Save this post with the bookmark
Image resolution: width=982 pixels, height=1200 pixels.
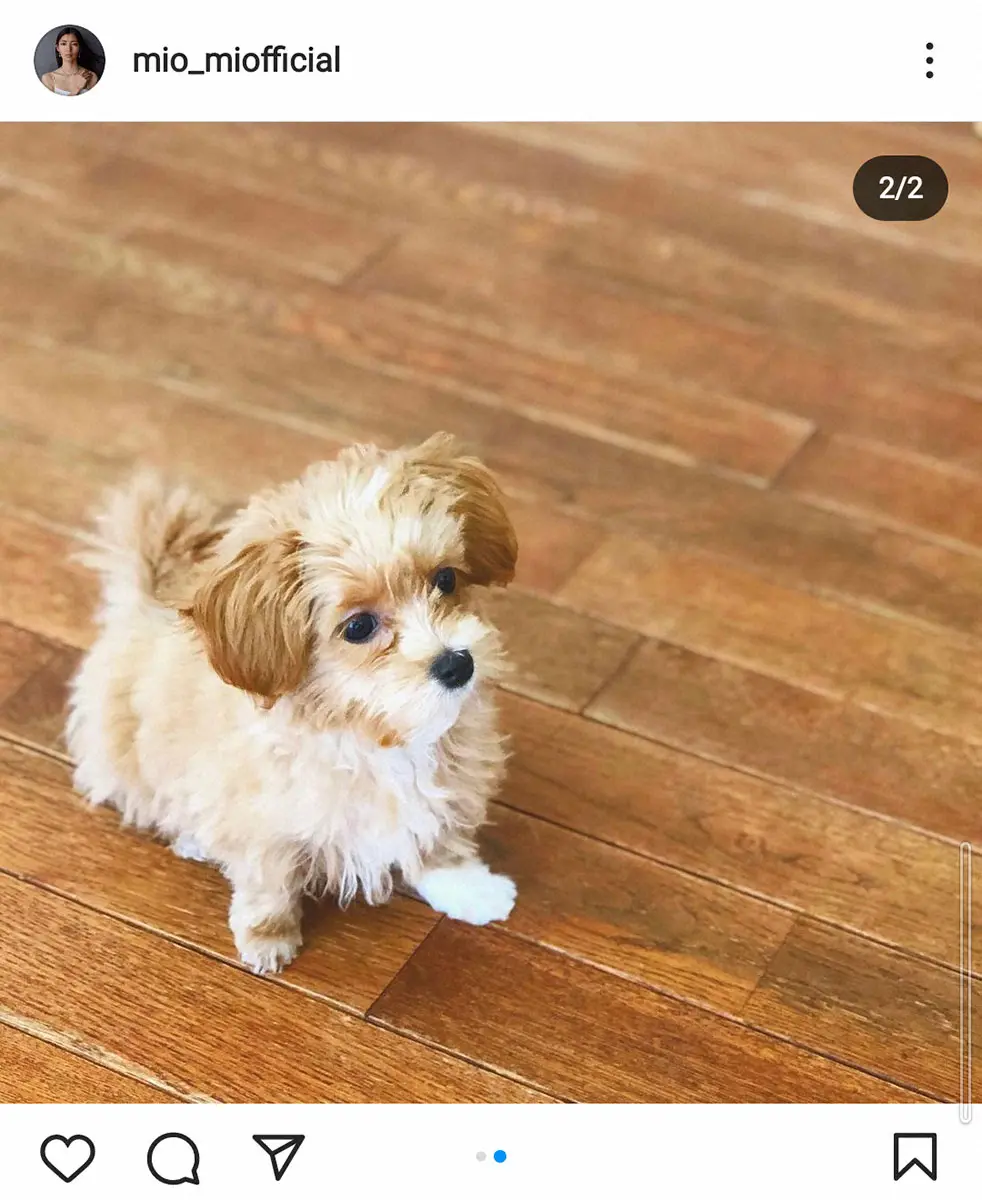coord(914,1157)
